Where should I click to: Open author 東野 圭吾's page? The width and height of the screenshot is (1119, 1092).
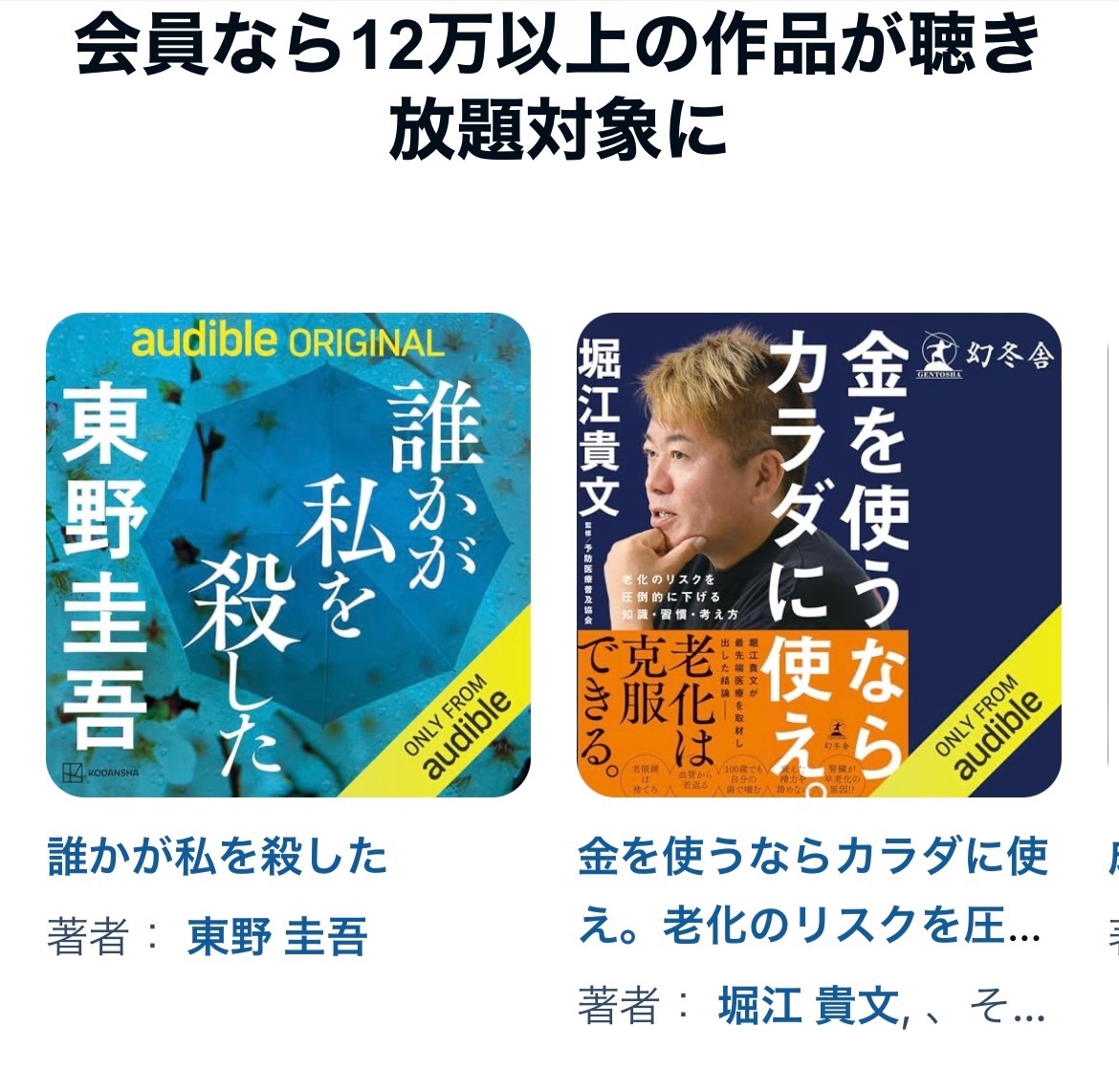[277, 936]
